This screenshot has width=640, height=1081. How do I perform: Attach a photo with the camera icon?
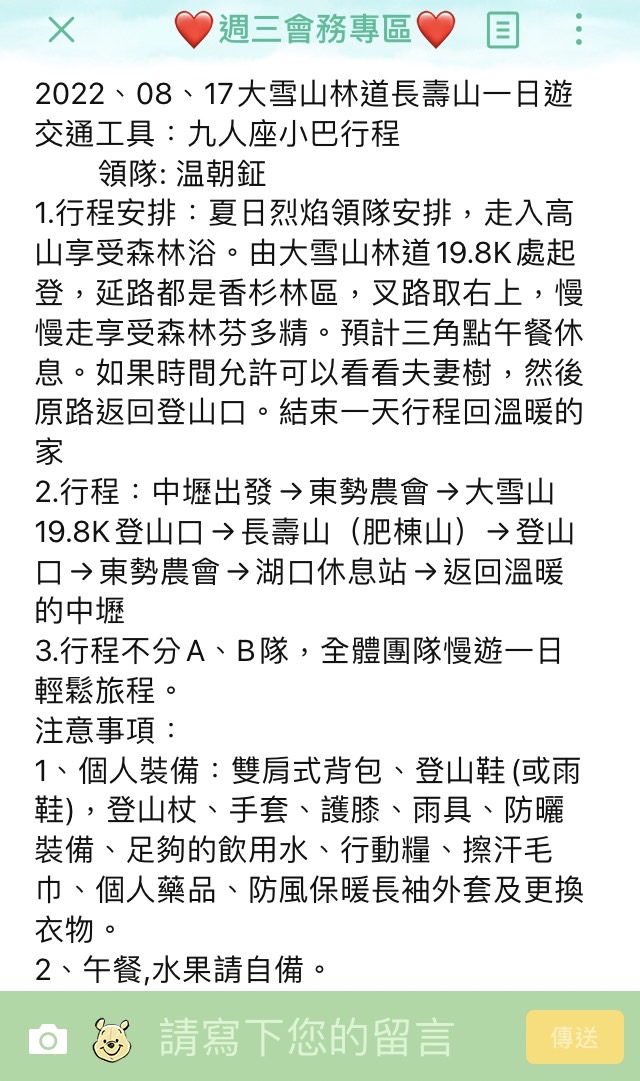pos(47,1040)
